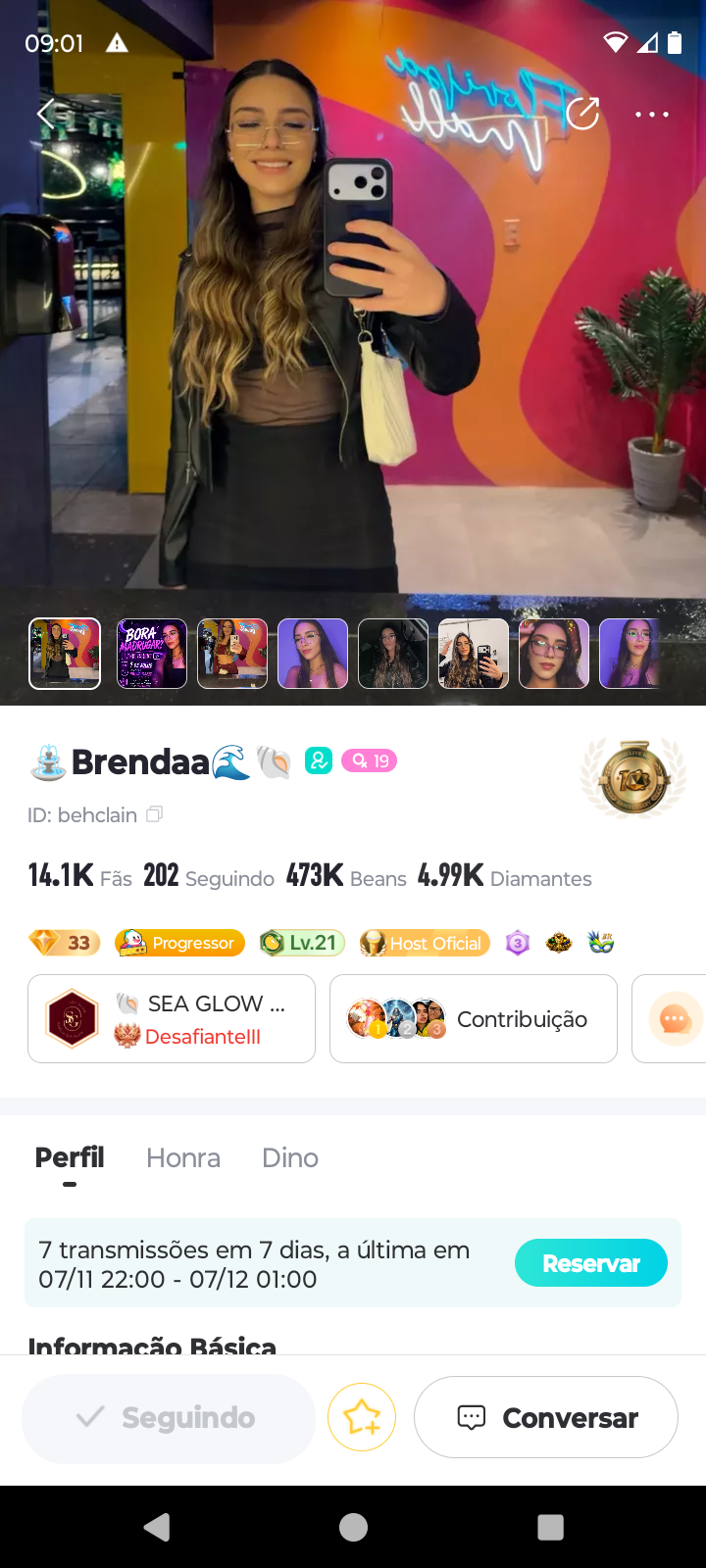This screenshot has width=706, height=1568.
Task: Open the Contribuição card
Action: (x=474, y=1019)
